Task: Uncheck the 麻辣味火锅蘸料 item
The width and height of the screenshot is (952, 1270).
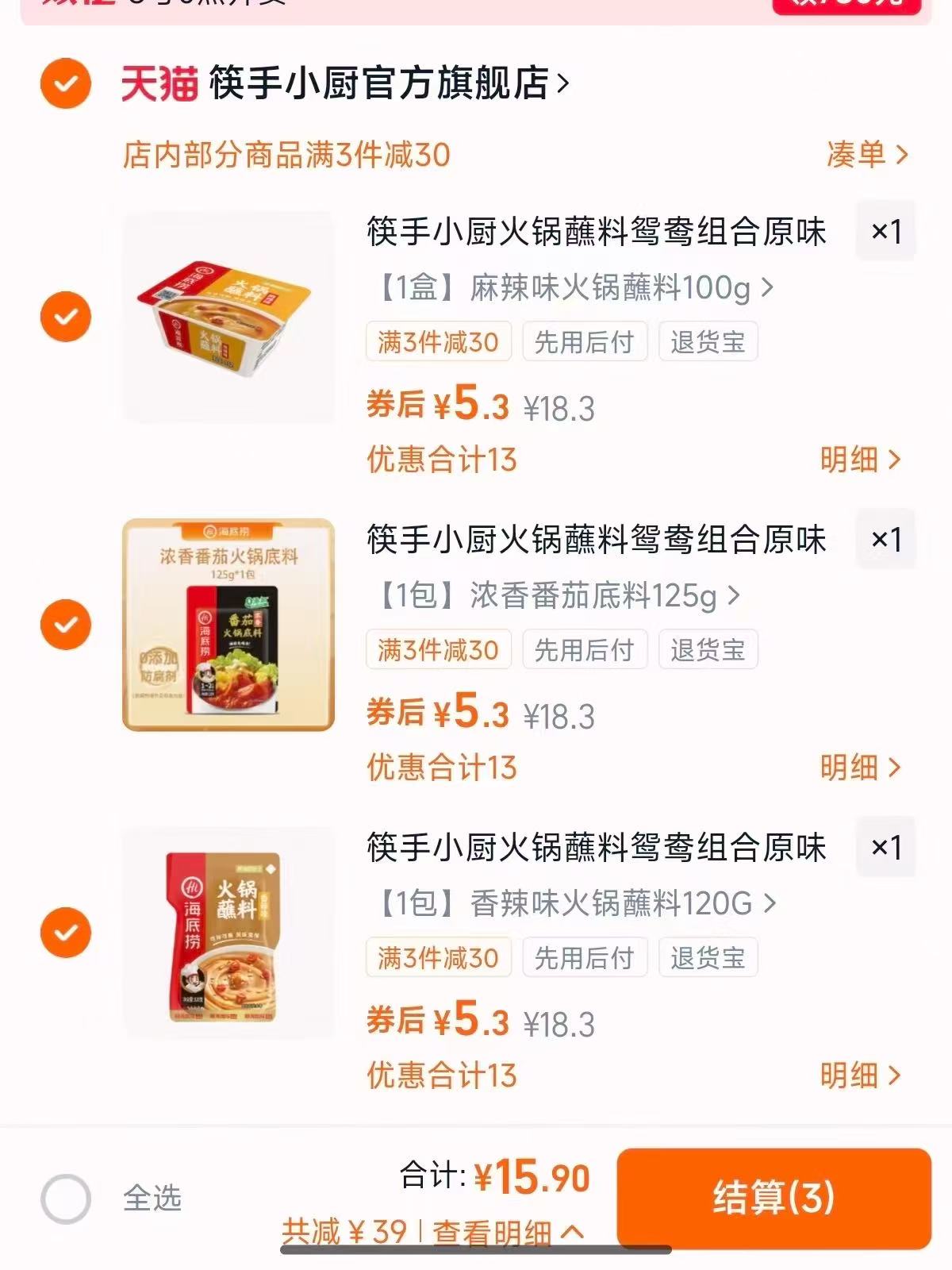Action: (x=64, y=315)
